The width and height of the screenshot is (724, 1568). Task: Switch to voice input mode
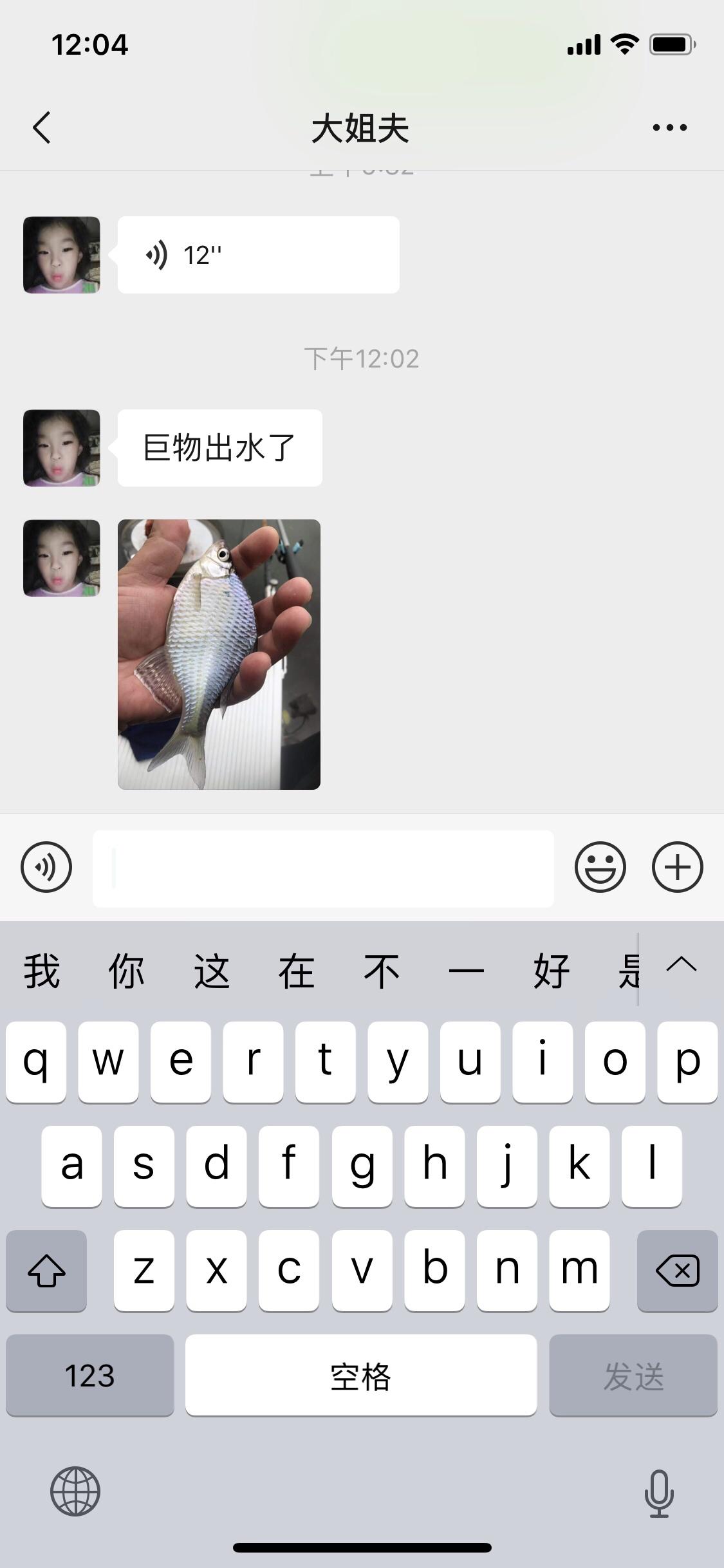(x=46, y=866)
